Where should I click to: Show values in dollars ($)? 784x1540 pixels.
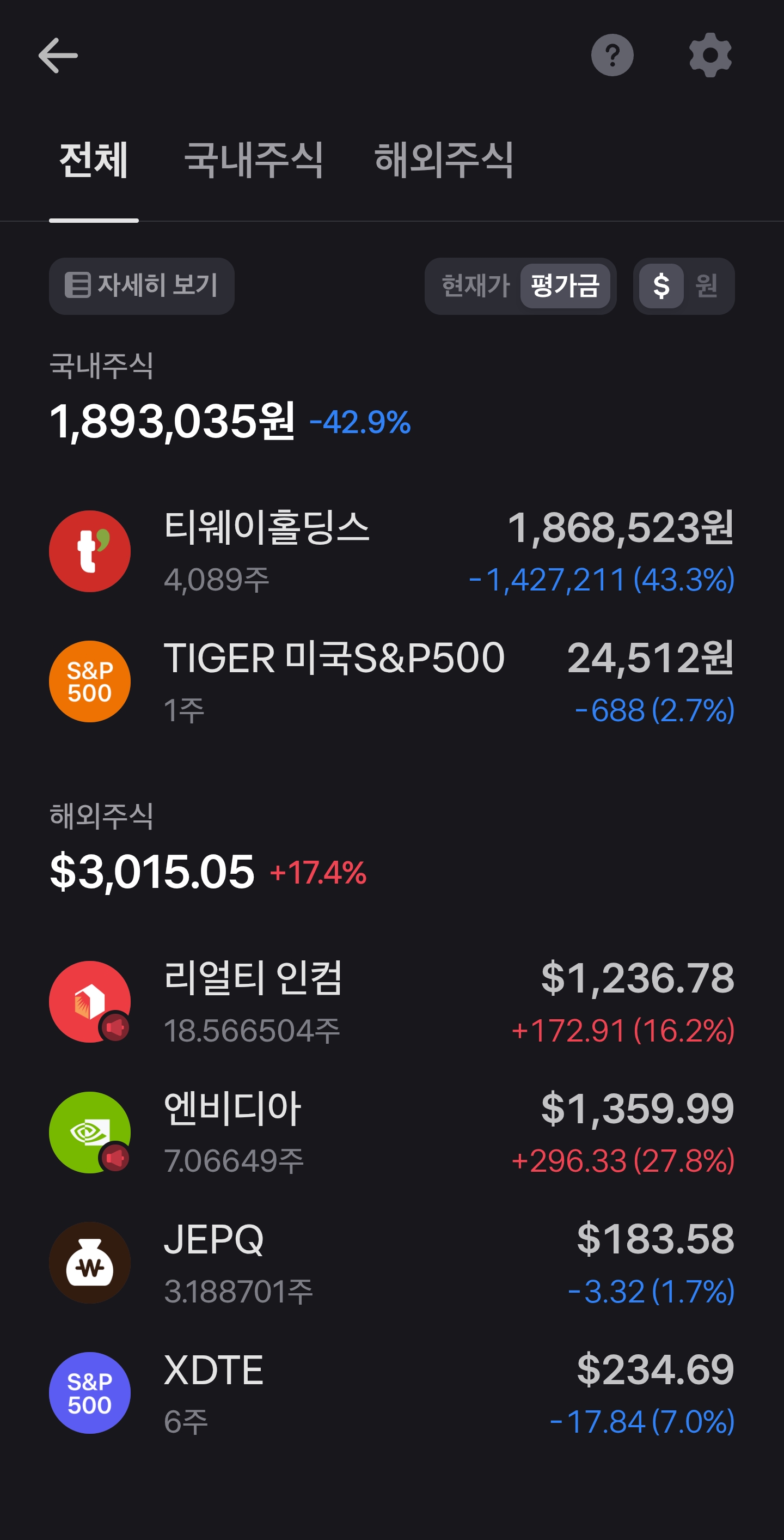click(x=661, y=286)
